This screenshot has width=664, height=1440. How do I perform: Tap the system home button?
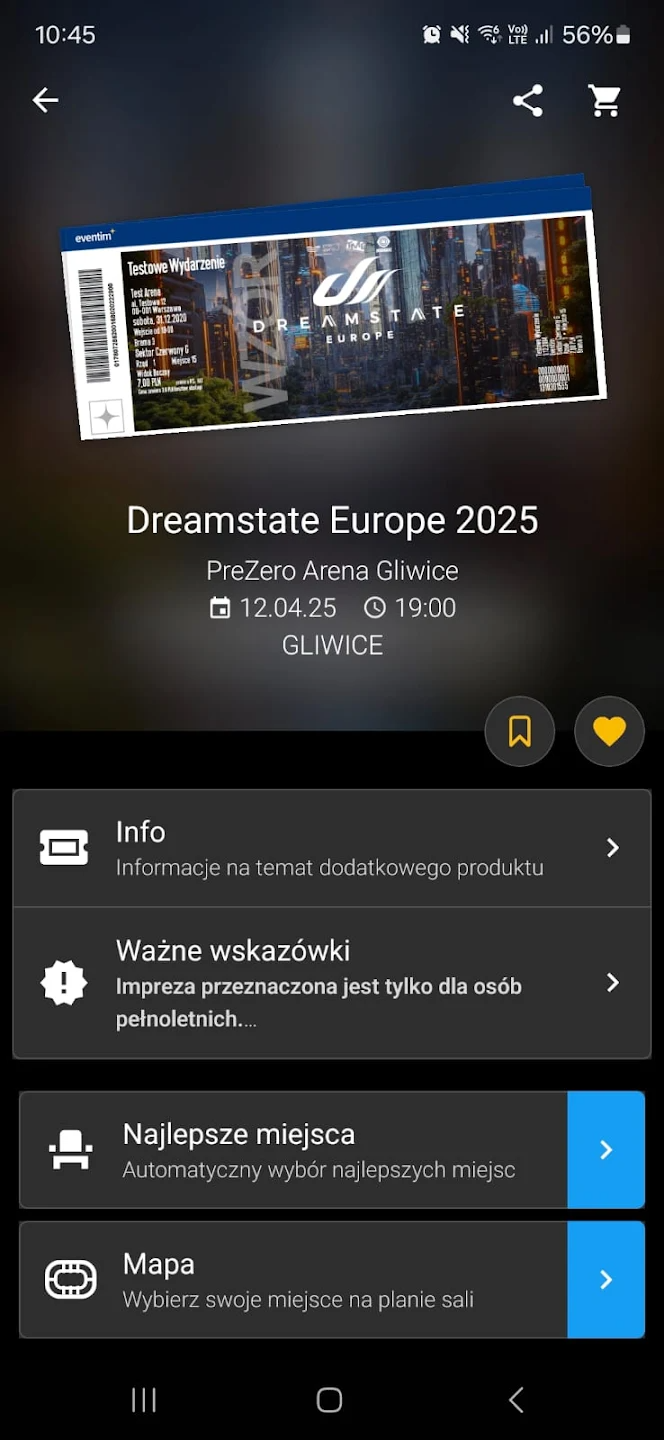pyautogui.click(x=330, y=1400)
